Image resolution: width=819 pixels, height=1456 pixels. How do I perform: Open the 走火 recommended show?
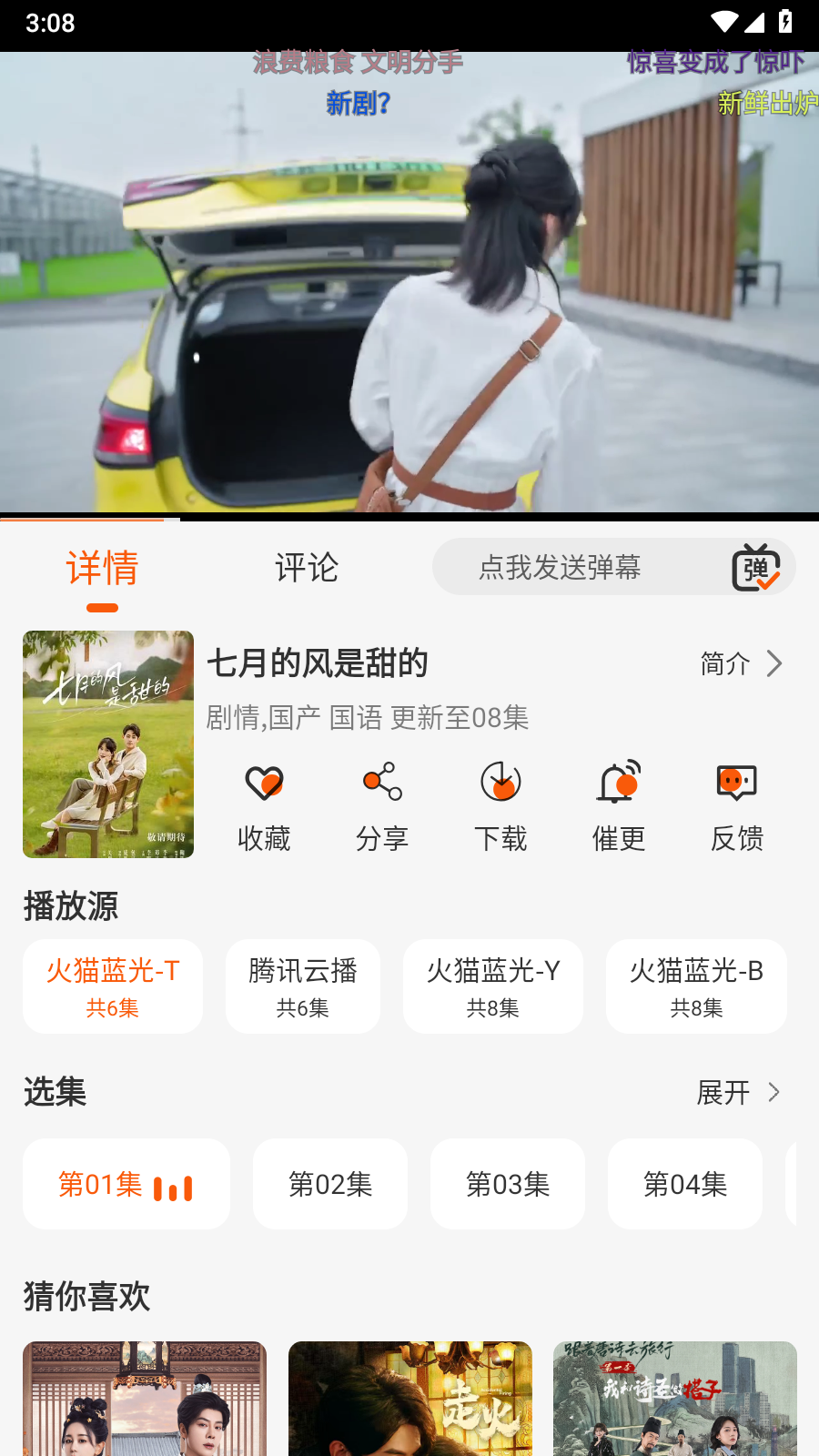pos(410,1399)
